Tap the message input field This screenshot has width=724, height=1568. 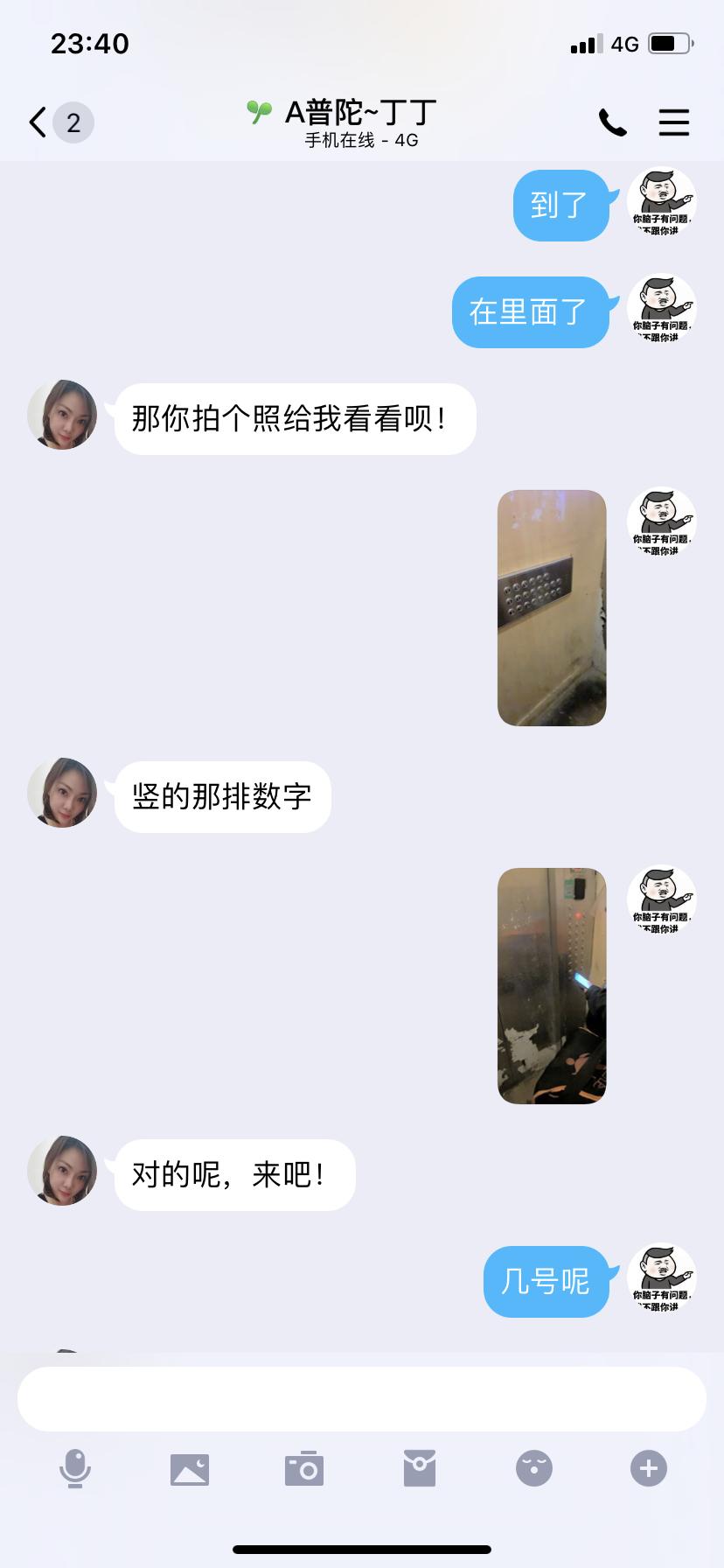(362, 1397)
